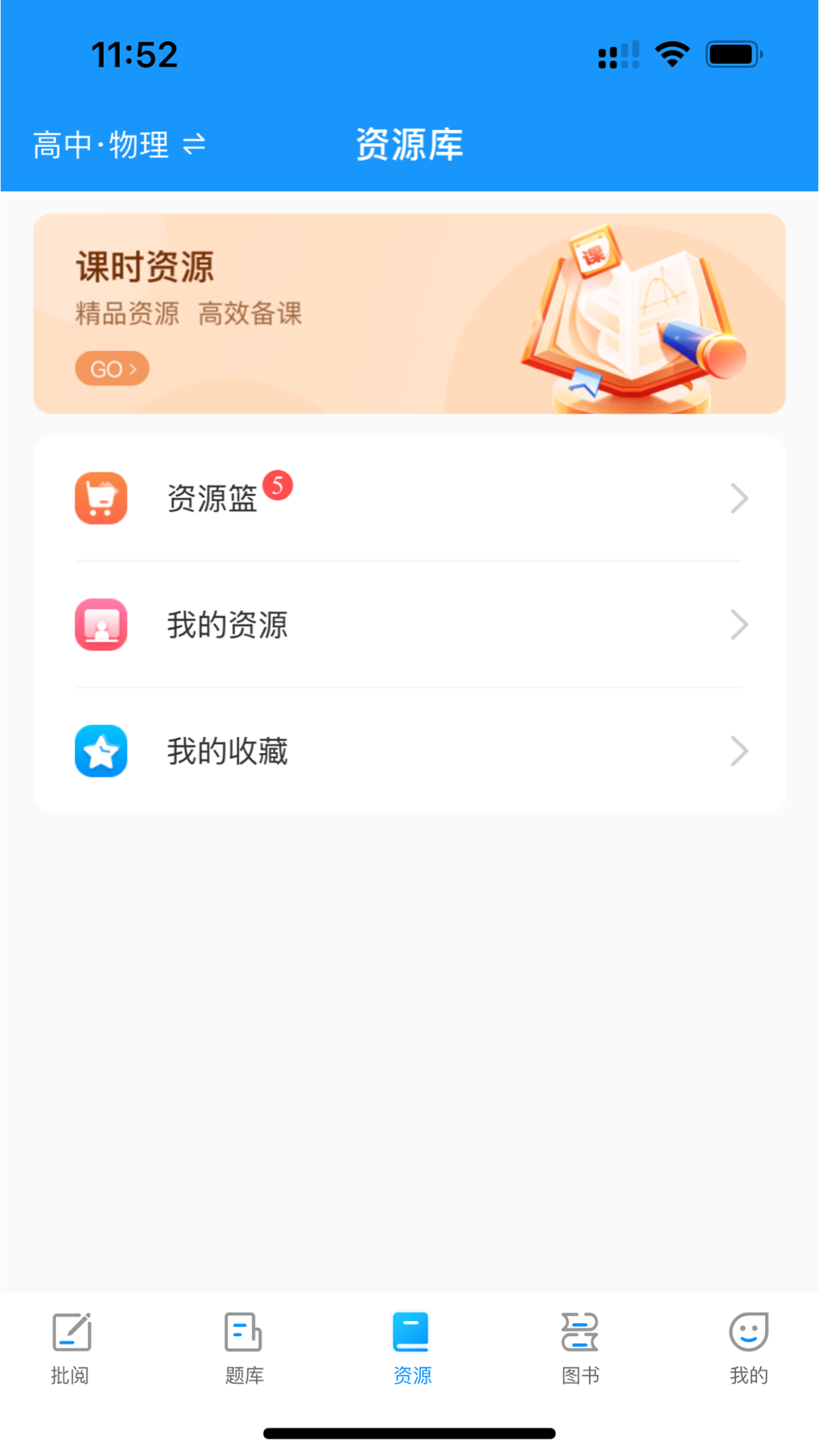This screenshot has width=819, height=1456.
Task: Open 我的资源
Action: pos(409,625)
